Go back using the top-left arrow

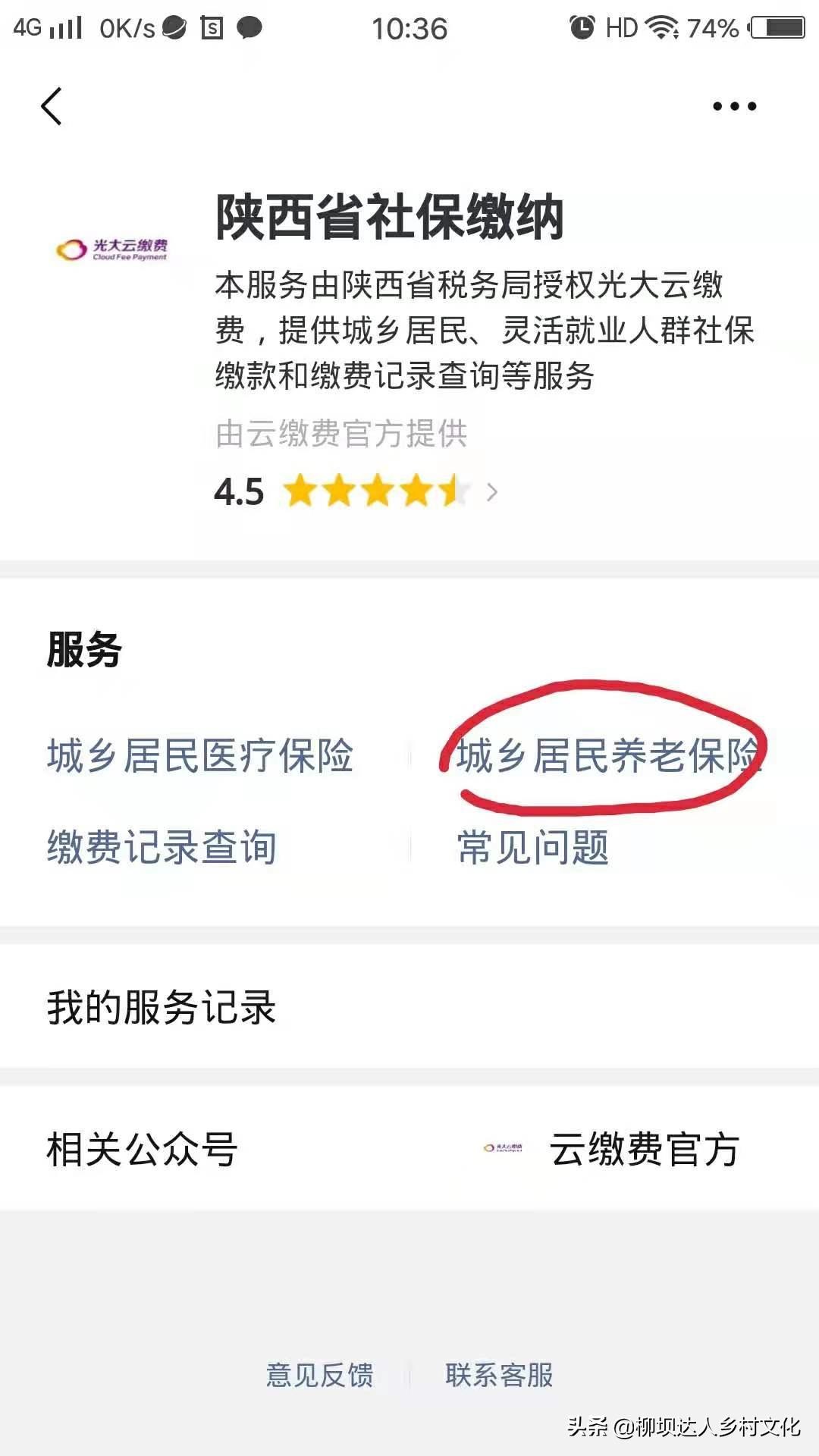52,106
